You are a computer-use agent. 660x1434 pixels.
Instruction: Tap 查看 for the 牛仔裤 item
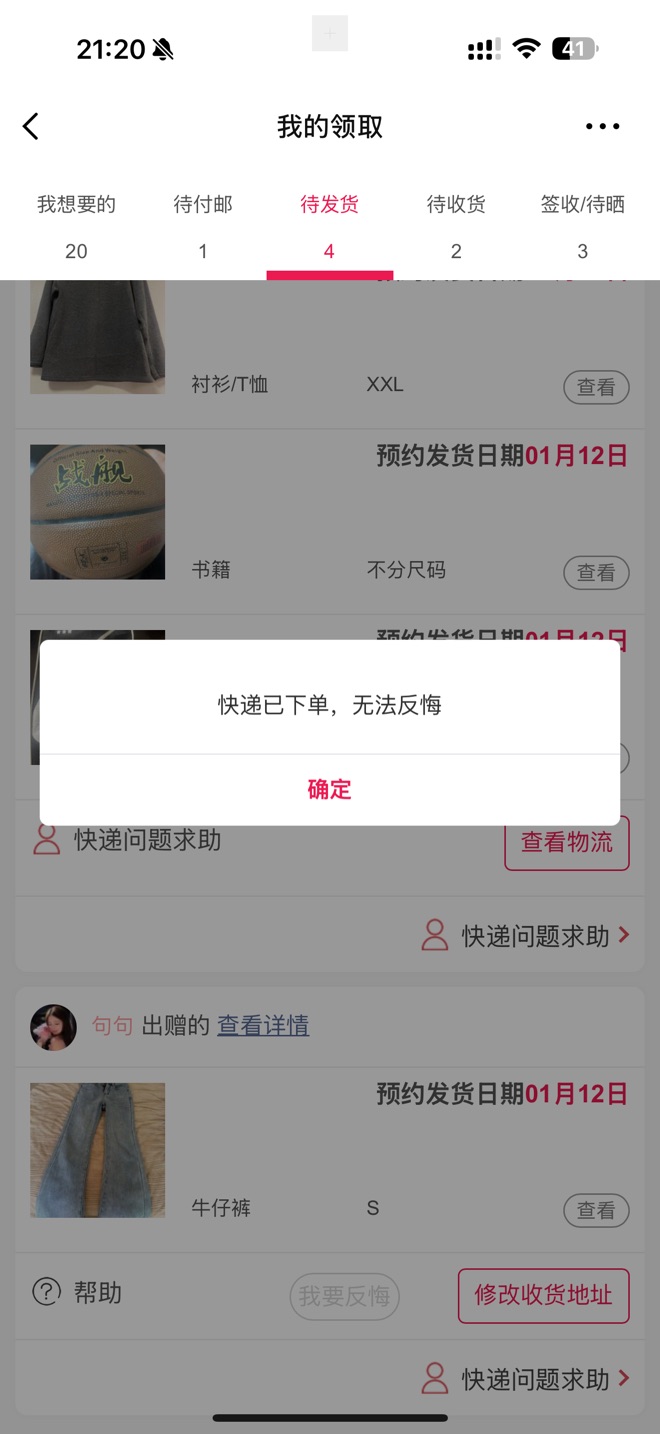[596, 1210]
